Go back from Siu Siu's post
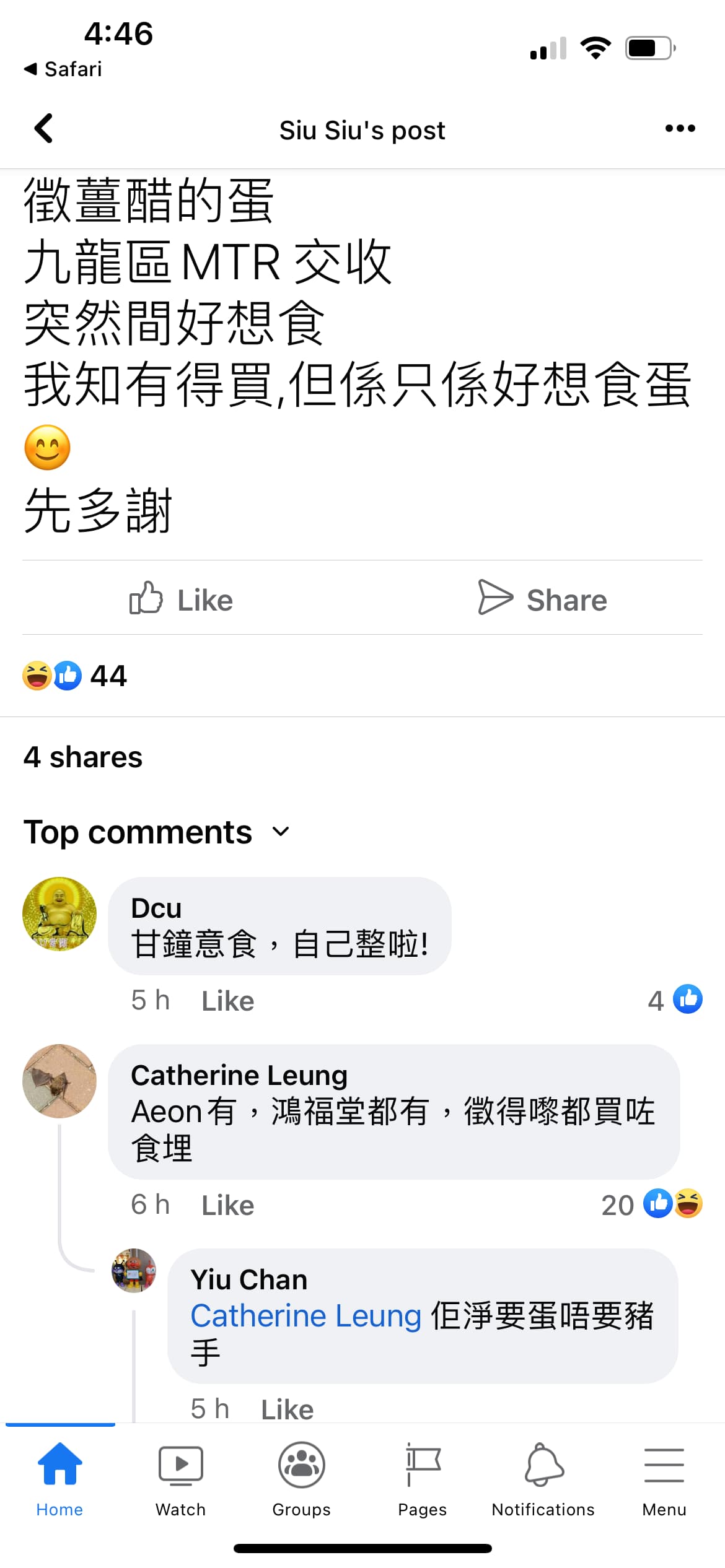Viewport: 725px width, 1568px height. [x=43, y=129]
